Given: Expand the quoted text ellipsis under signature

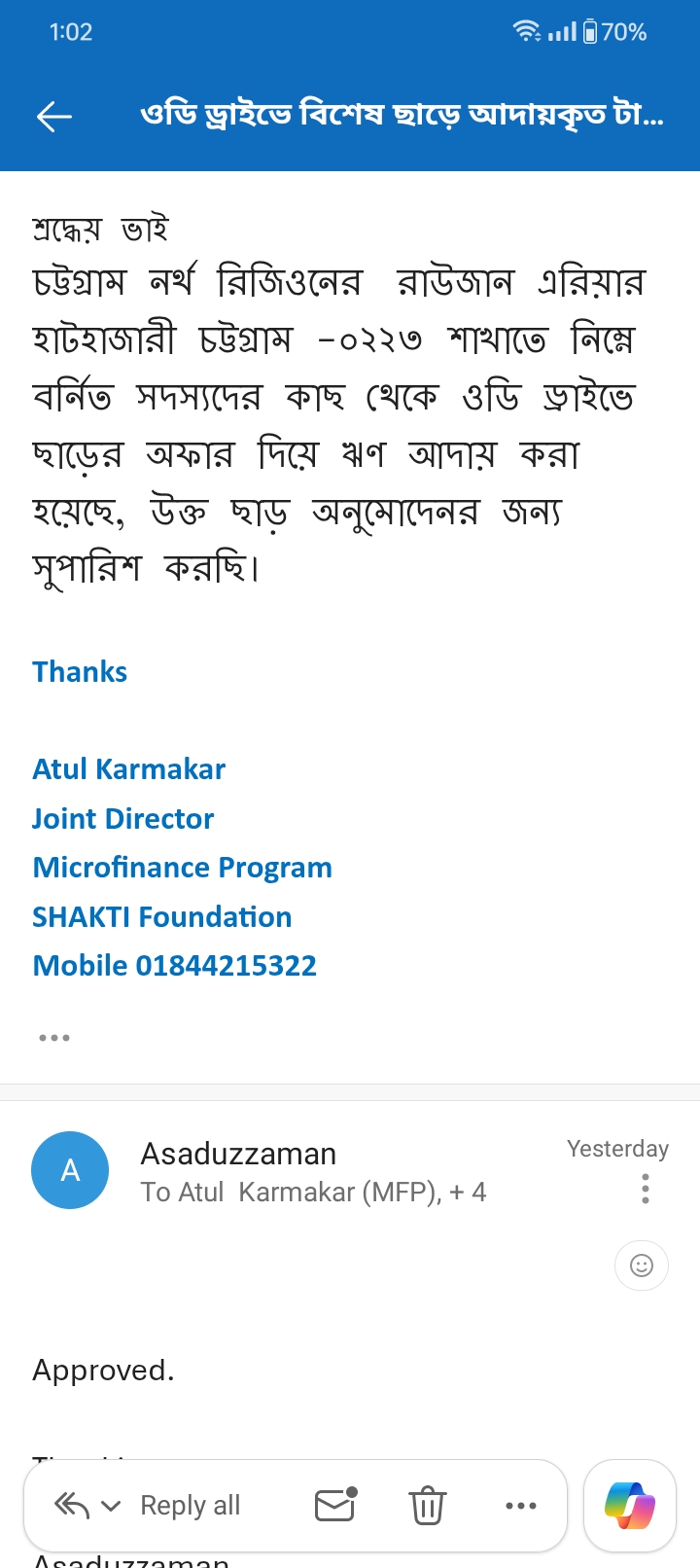Looking at the screenshot, I should pyautogui.click(x=54, y=1038).
